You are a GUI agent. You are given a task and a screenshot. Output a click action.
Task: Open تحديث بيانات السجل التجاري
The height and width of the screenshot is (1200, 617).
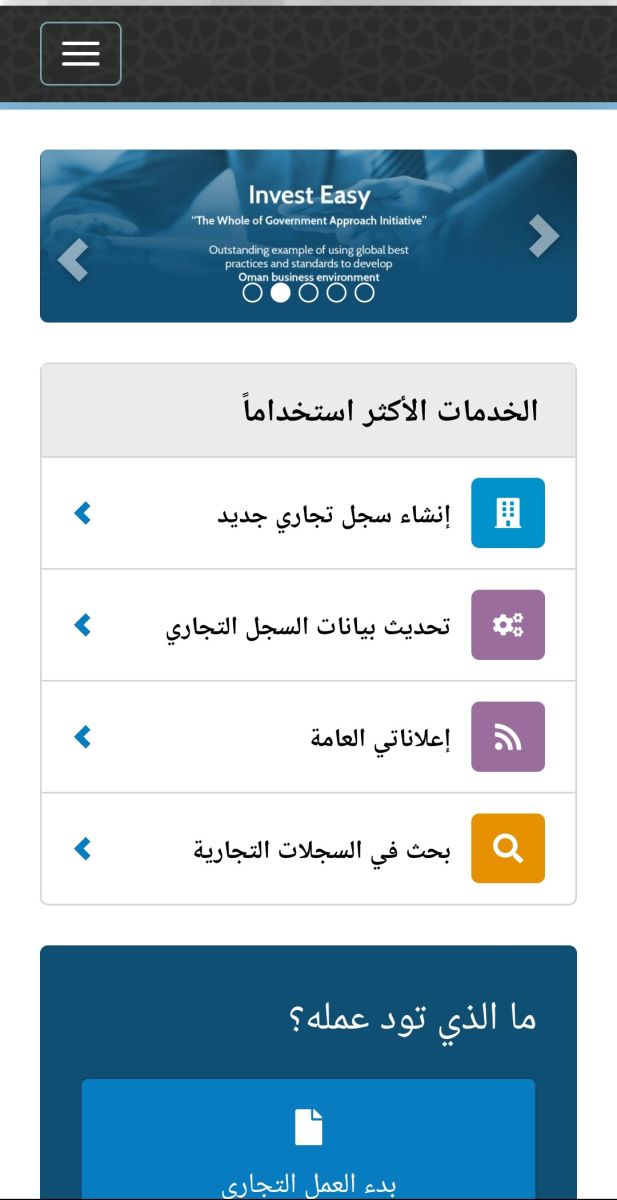(x=308, y=625)
